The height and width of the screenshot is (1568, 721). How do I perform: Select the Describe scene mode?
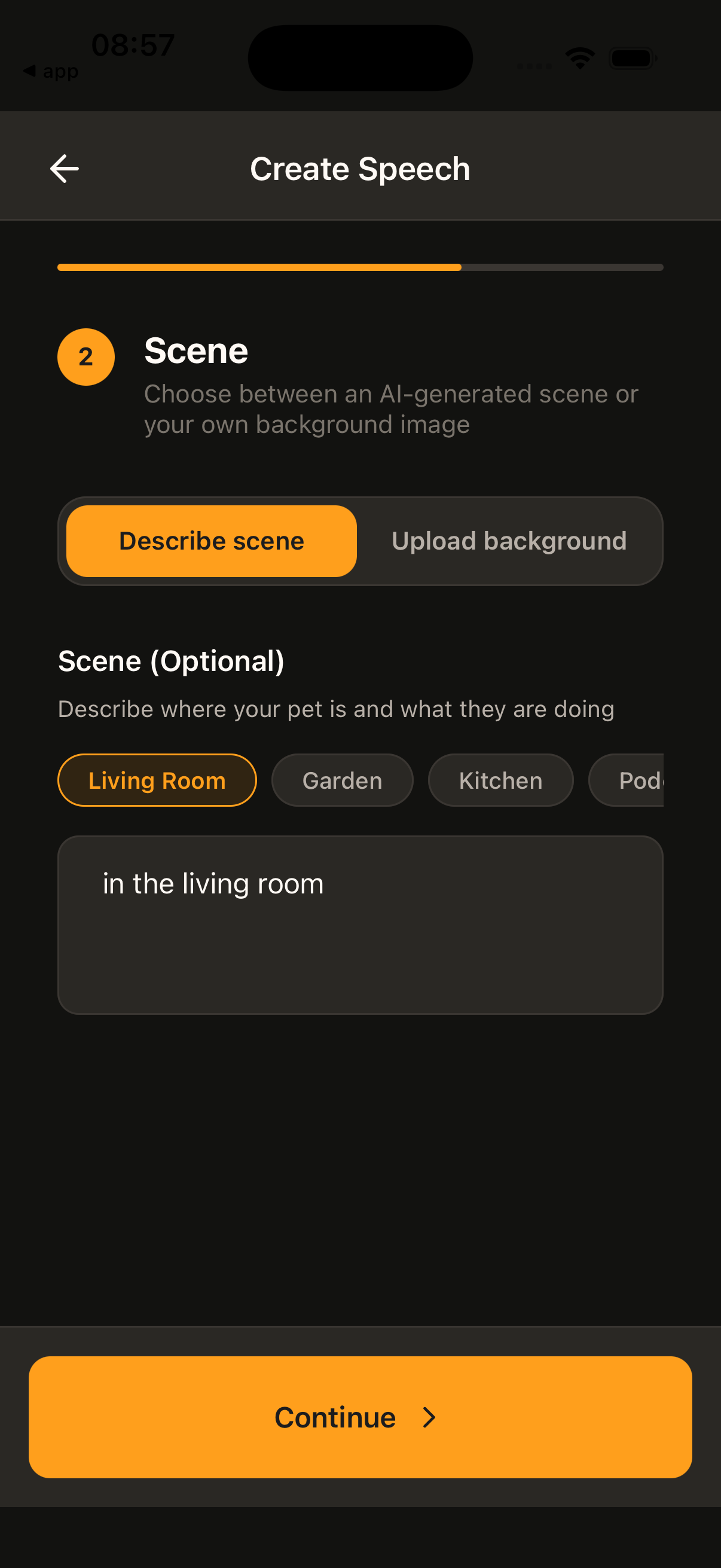point(212,541)
